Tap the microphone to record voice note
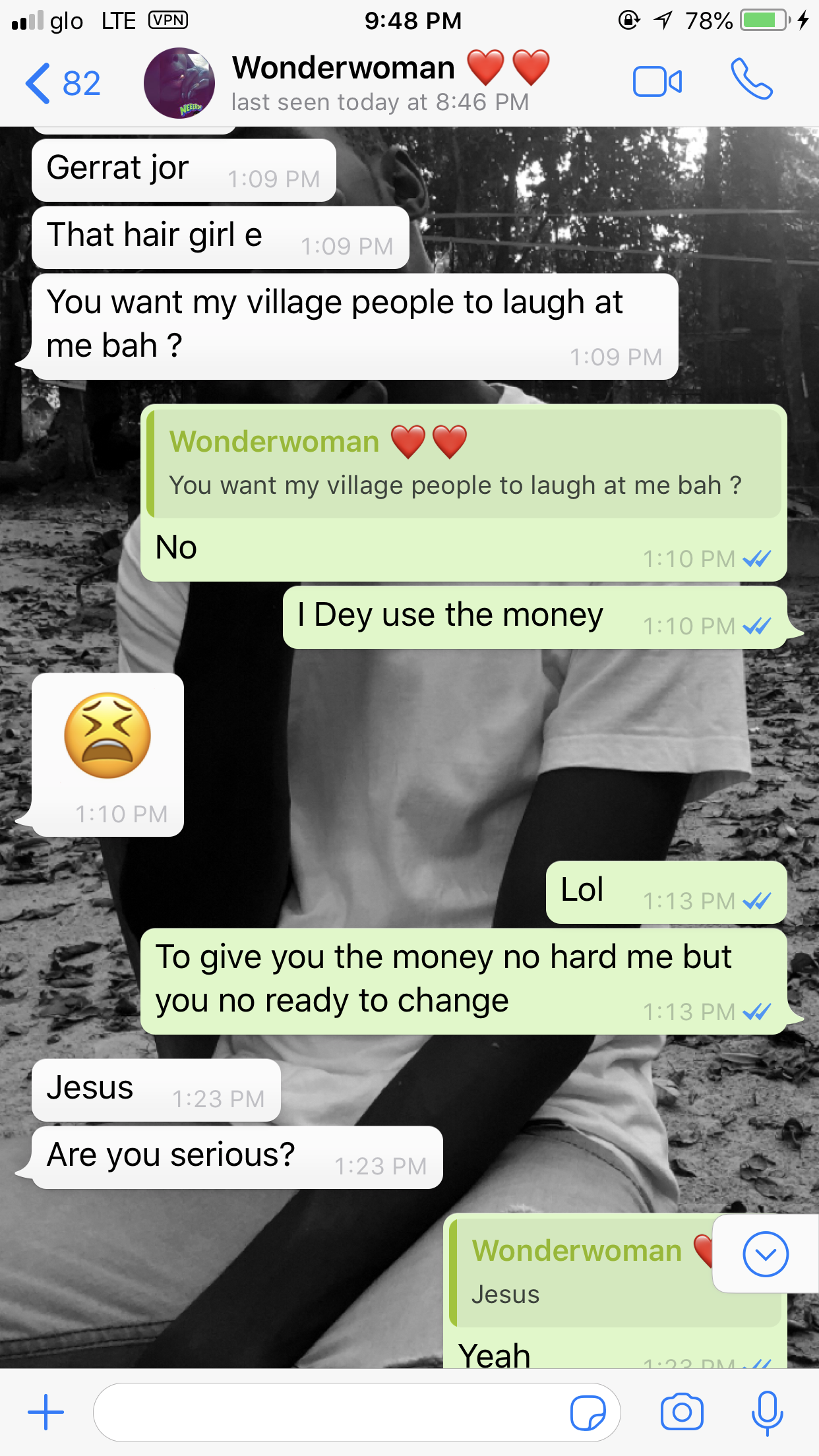 767,1412
